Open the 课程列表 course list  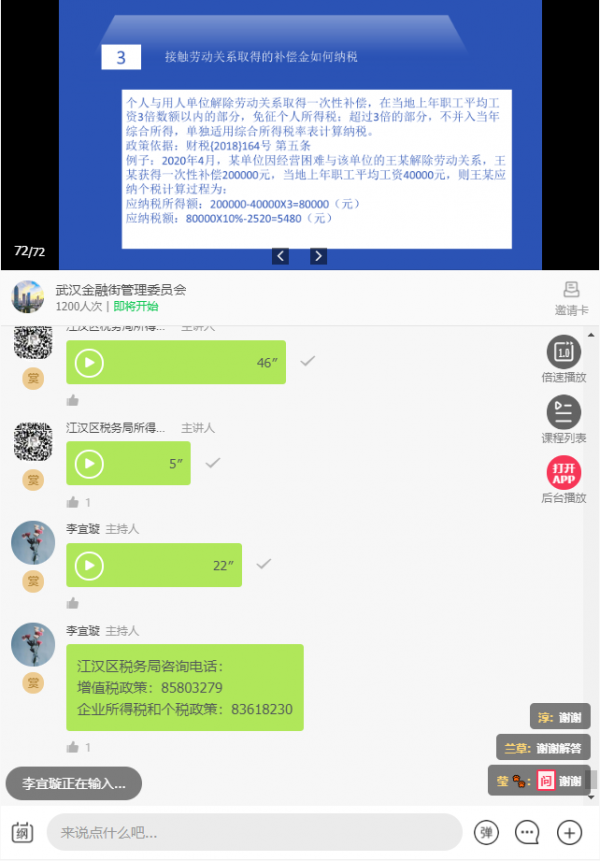[564, 412]
